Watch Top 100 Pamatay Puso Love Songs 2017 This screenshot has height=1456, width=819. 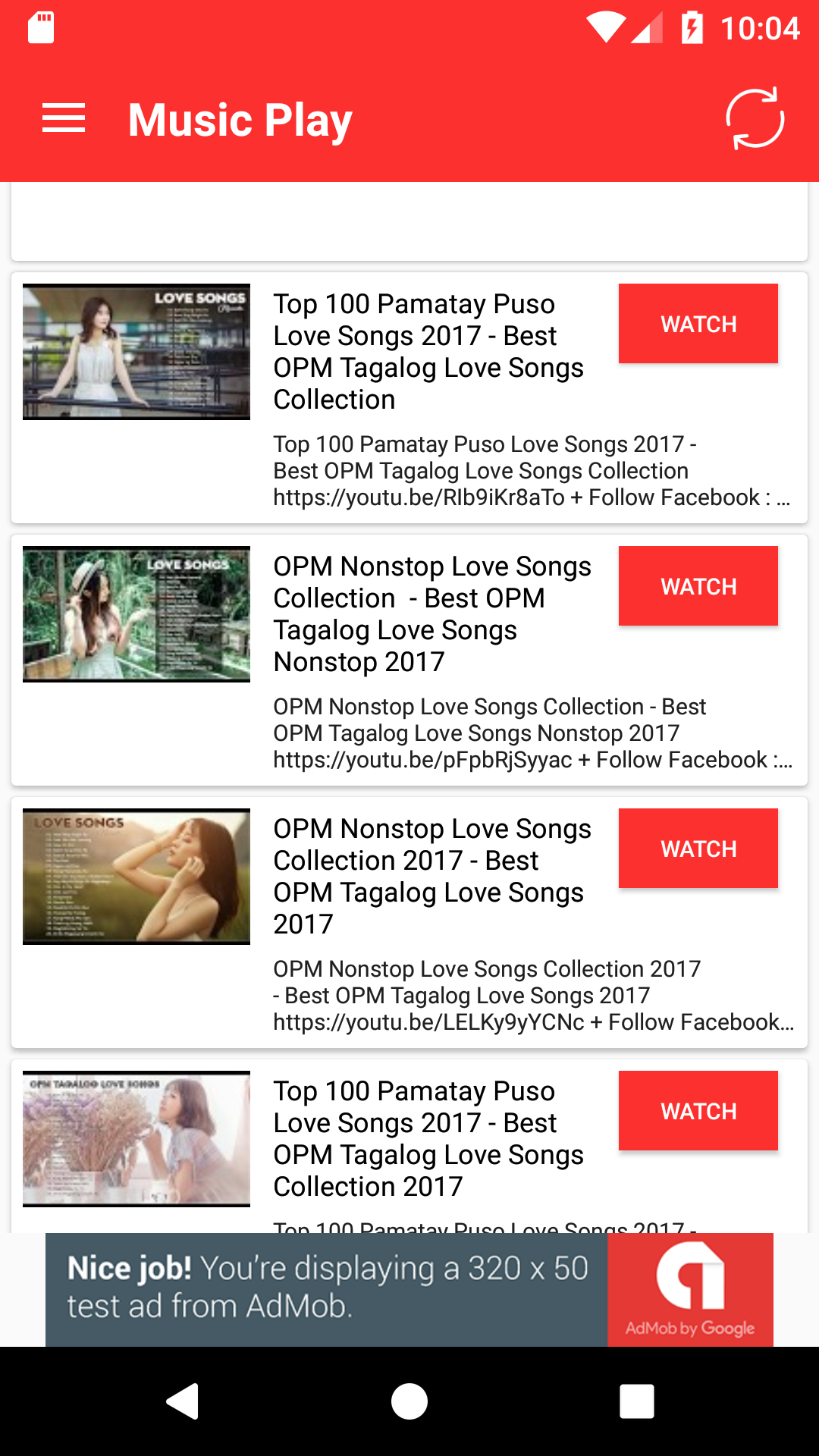[698, 323]
